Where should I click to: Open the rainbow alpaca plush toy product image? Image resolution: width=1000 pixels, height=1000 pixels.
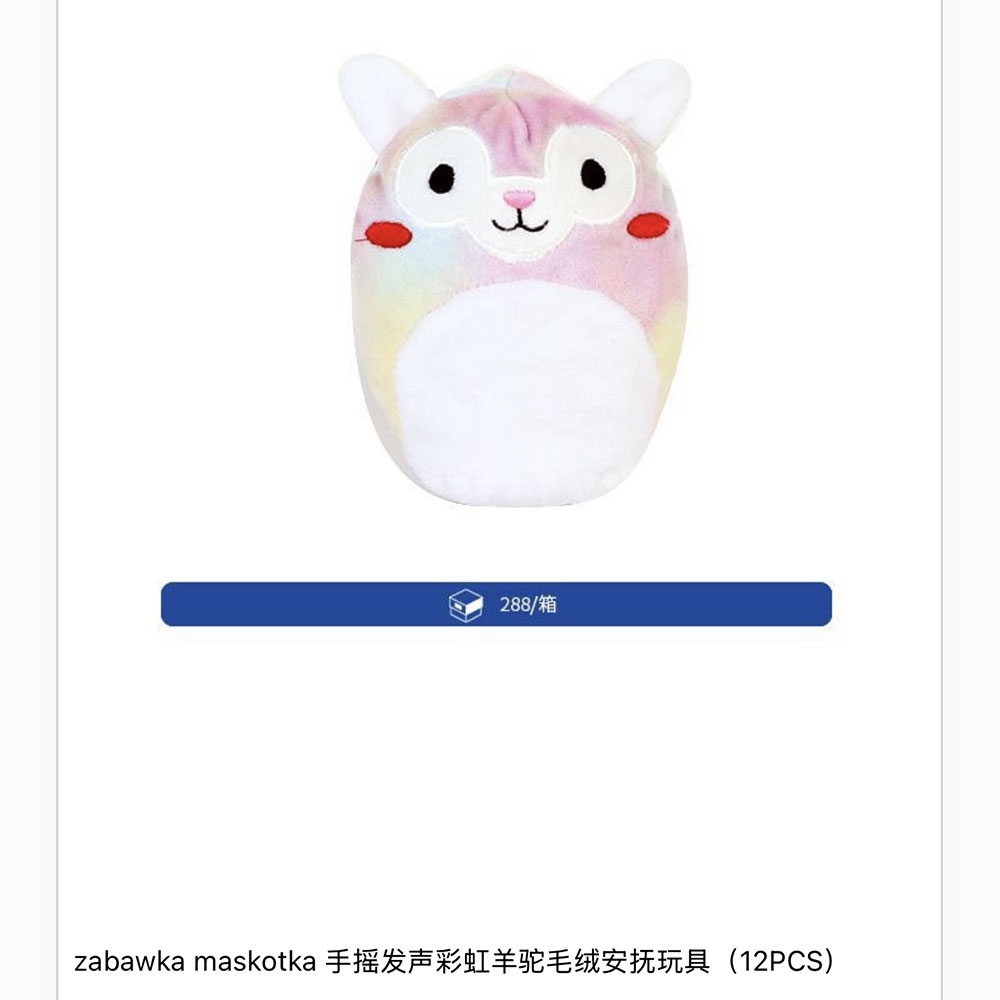click(515, 280)
